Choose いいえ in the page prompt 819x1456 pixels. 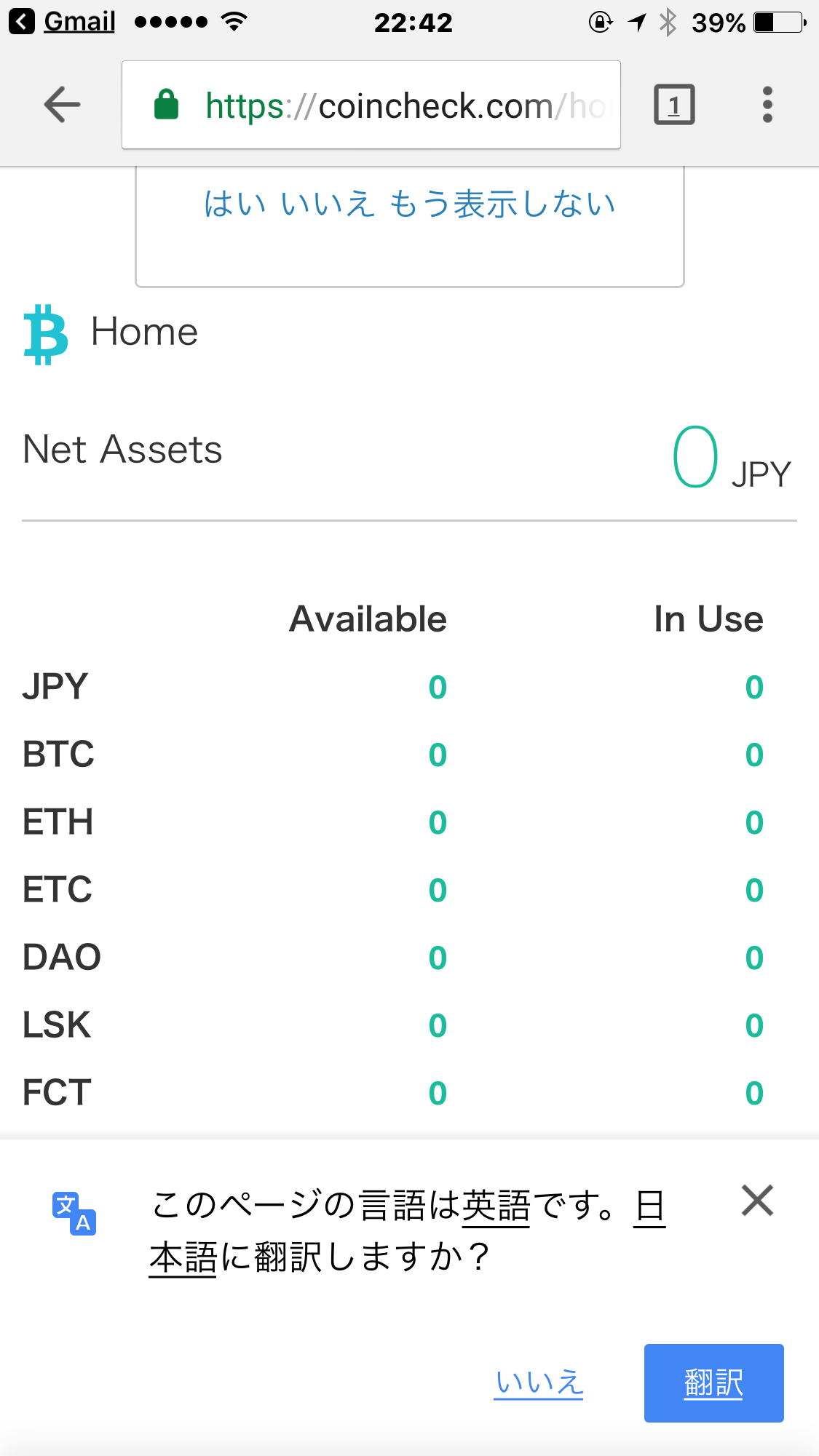pyautogui.click(x=328, y=204)
